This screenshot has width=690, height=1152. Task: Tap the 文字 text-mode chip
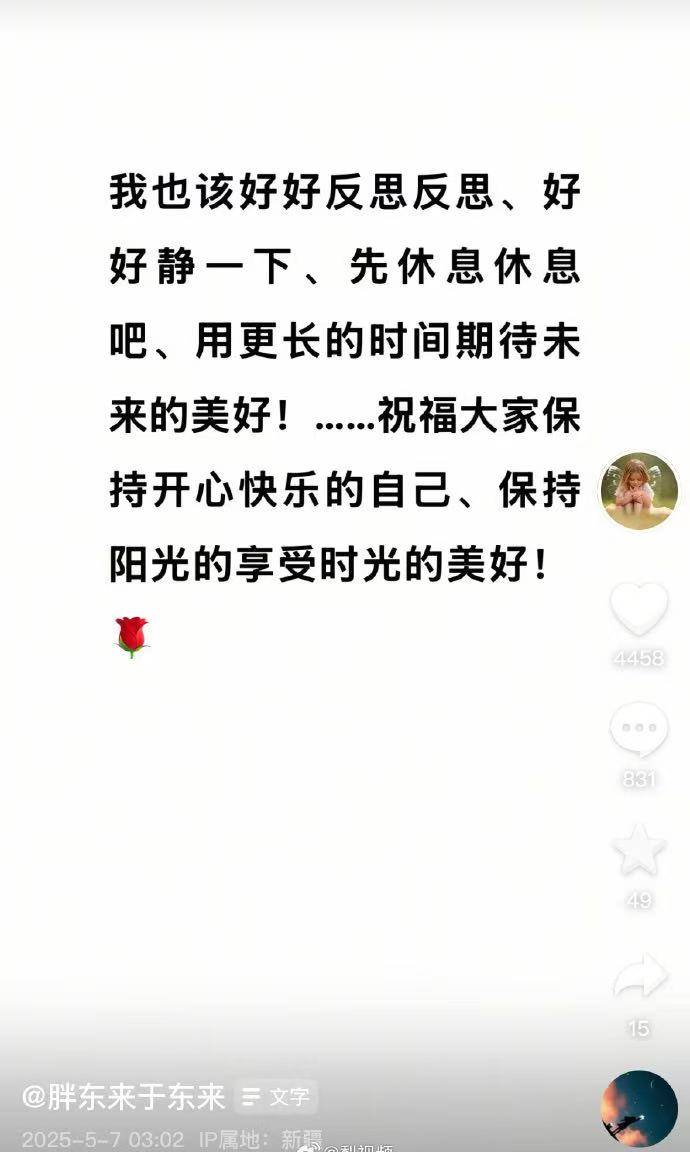(277, 1097)
